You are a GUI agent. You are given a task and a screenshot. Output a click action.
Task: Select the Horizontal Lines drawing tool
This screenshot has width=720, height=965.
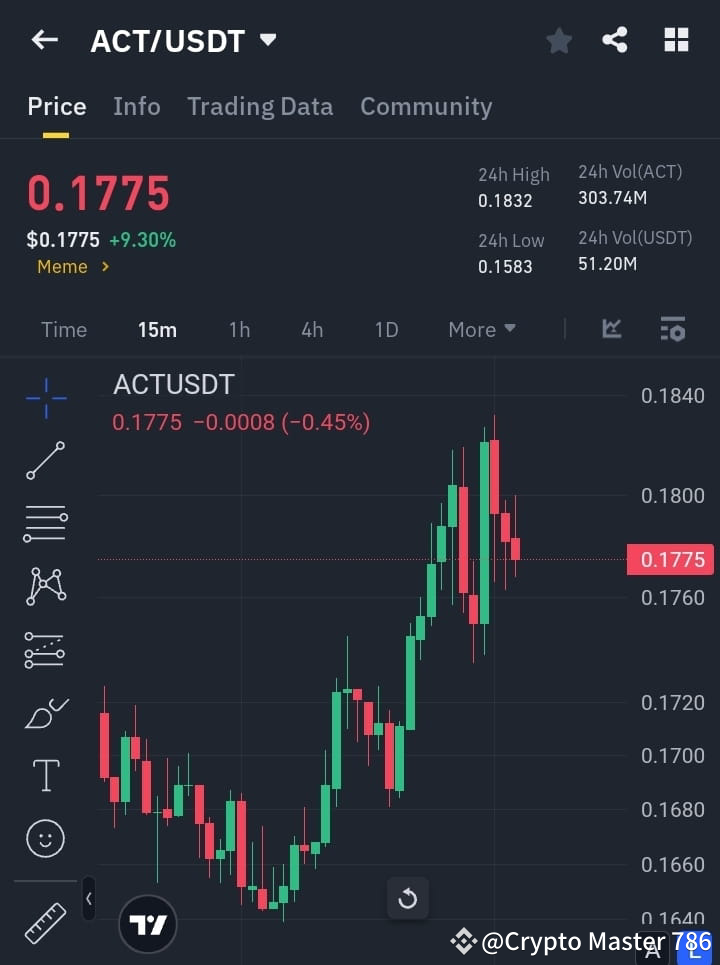[x=44, y=524]
